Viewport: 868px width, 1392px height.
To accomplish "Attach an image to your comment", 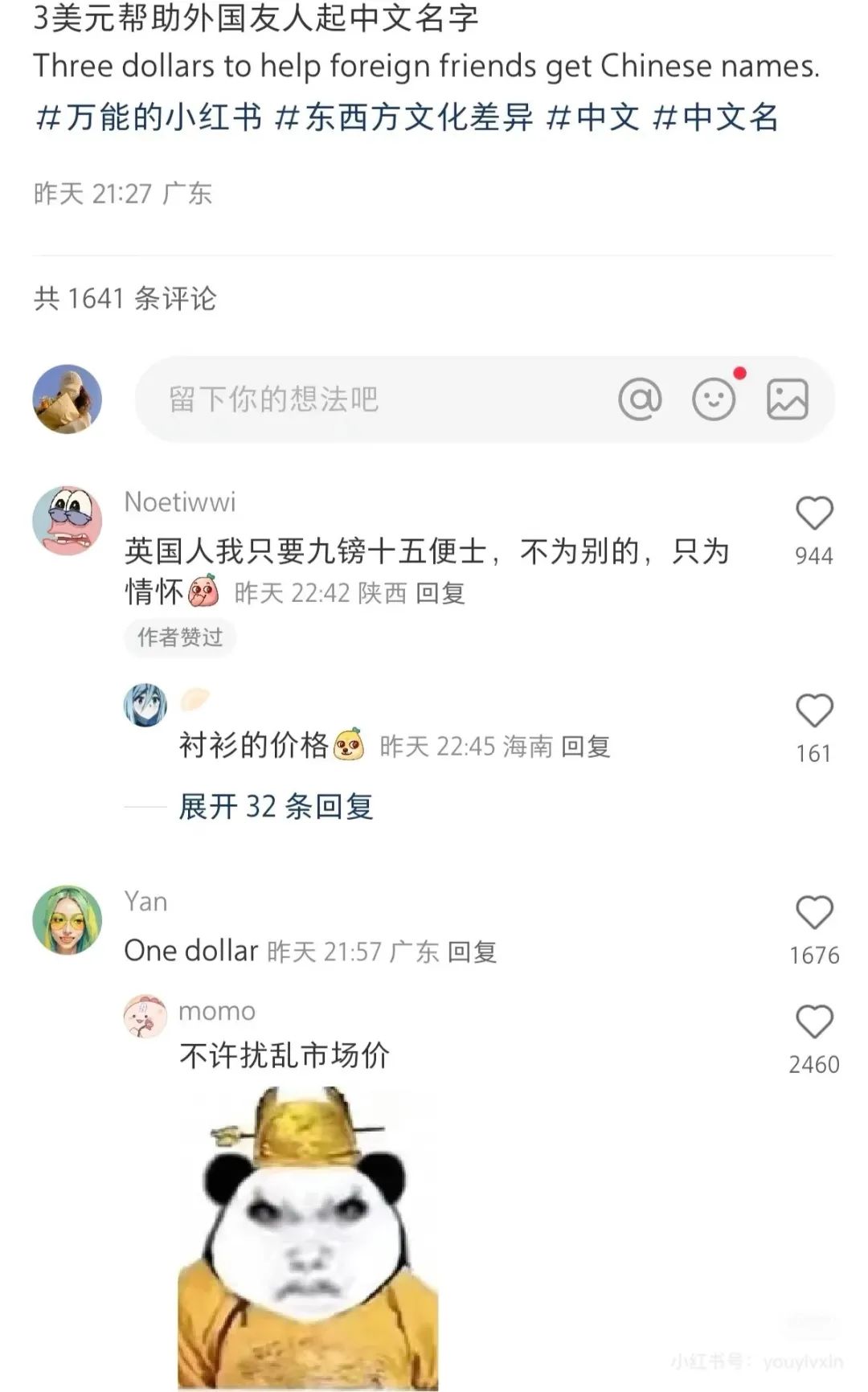I will point(788,399).
